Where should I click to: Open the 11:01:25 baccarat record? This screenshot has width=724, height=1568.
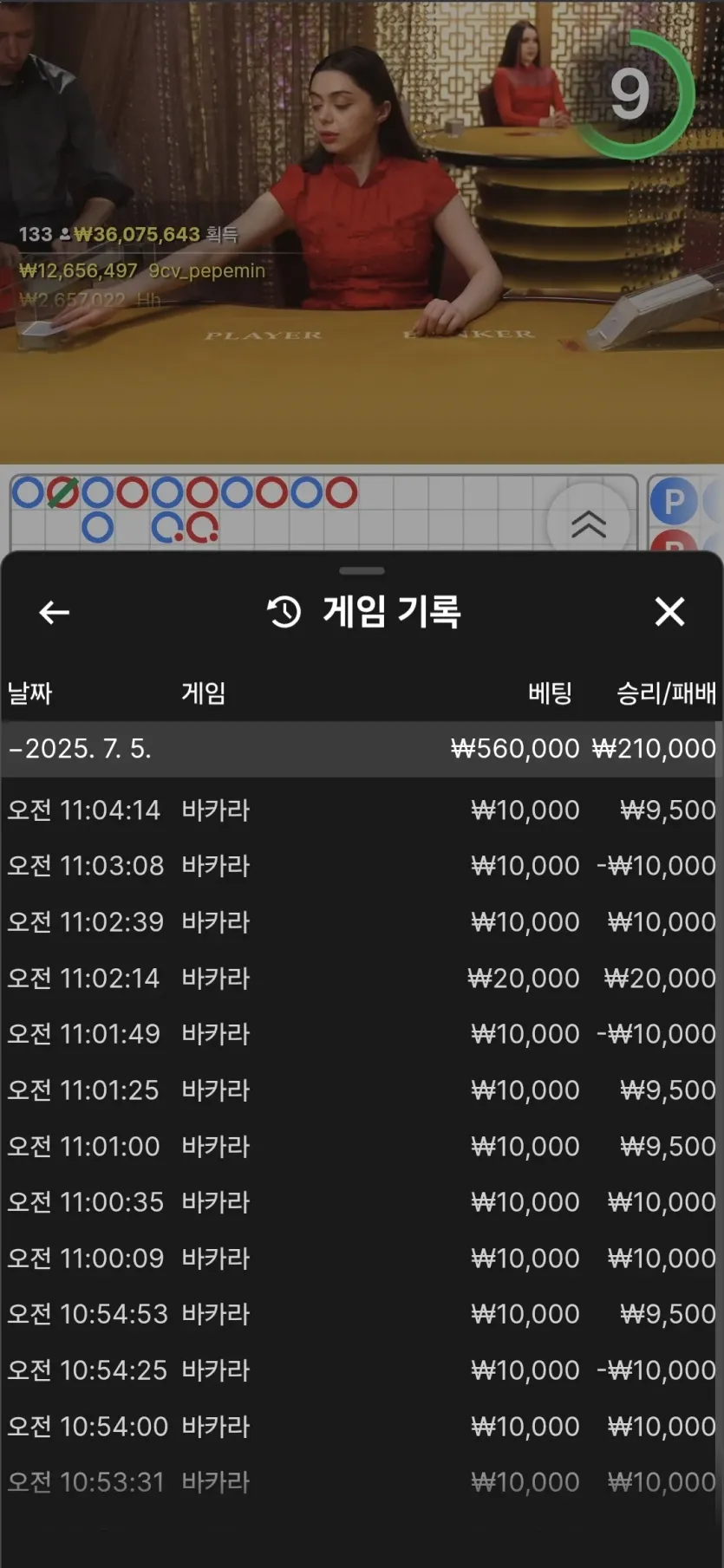point(362,1090)
